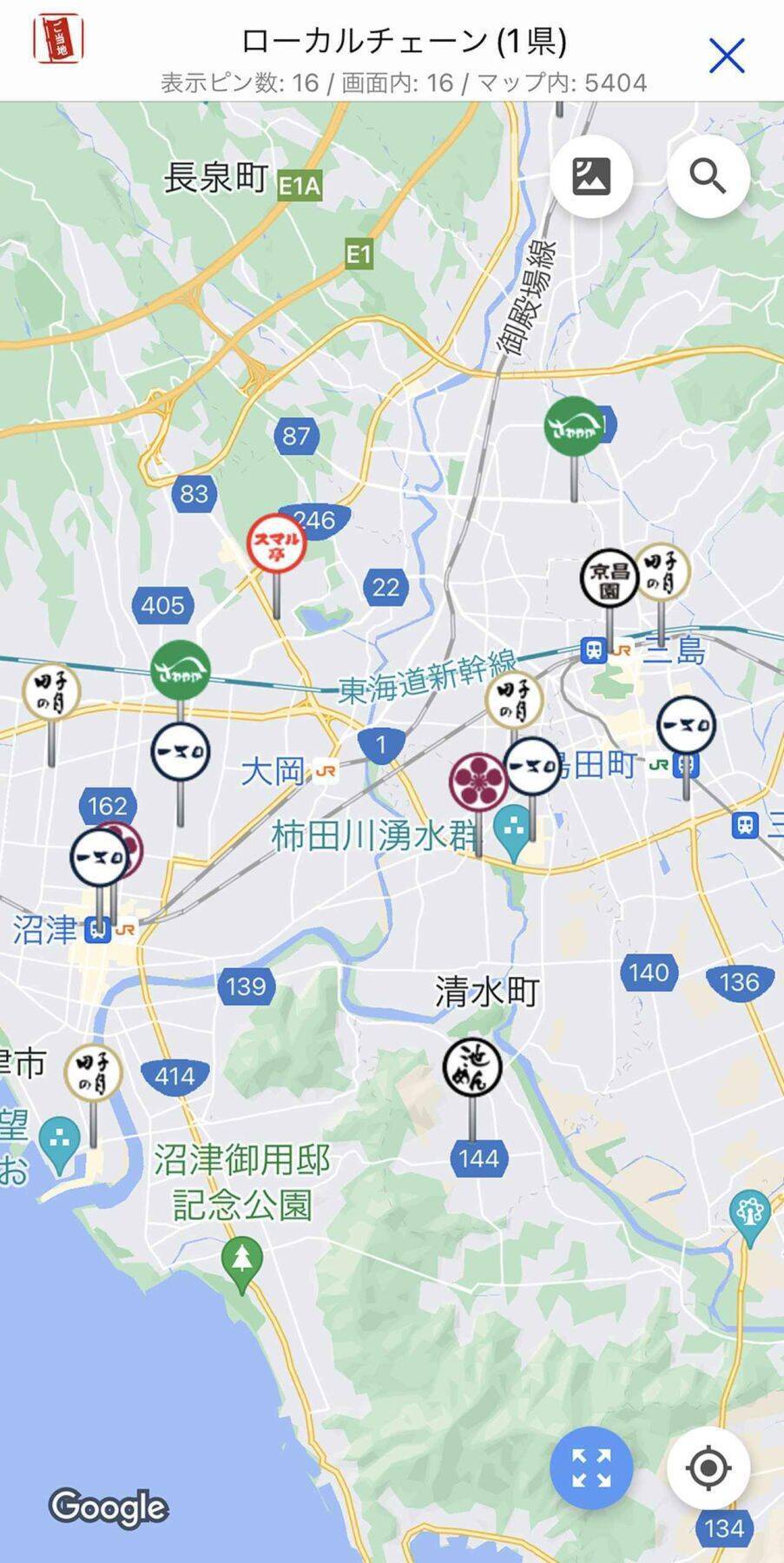Select the 池めん pin in 清水町
The width and height of the screenshot is (784, 1563).
click(x=472, y=1066)
